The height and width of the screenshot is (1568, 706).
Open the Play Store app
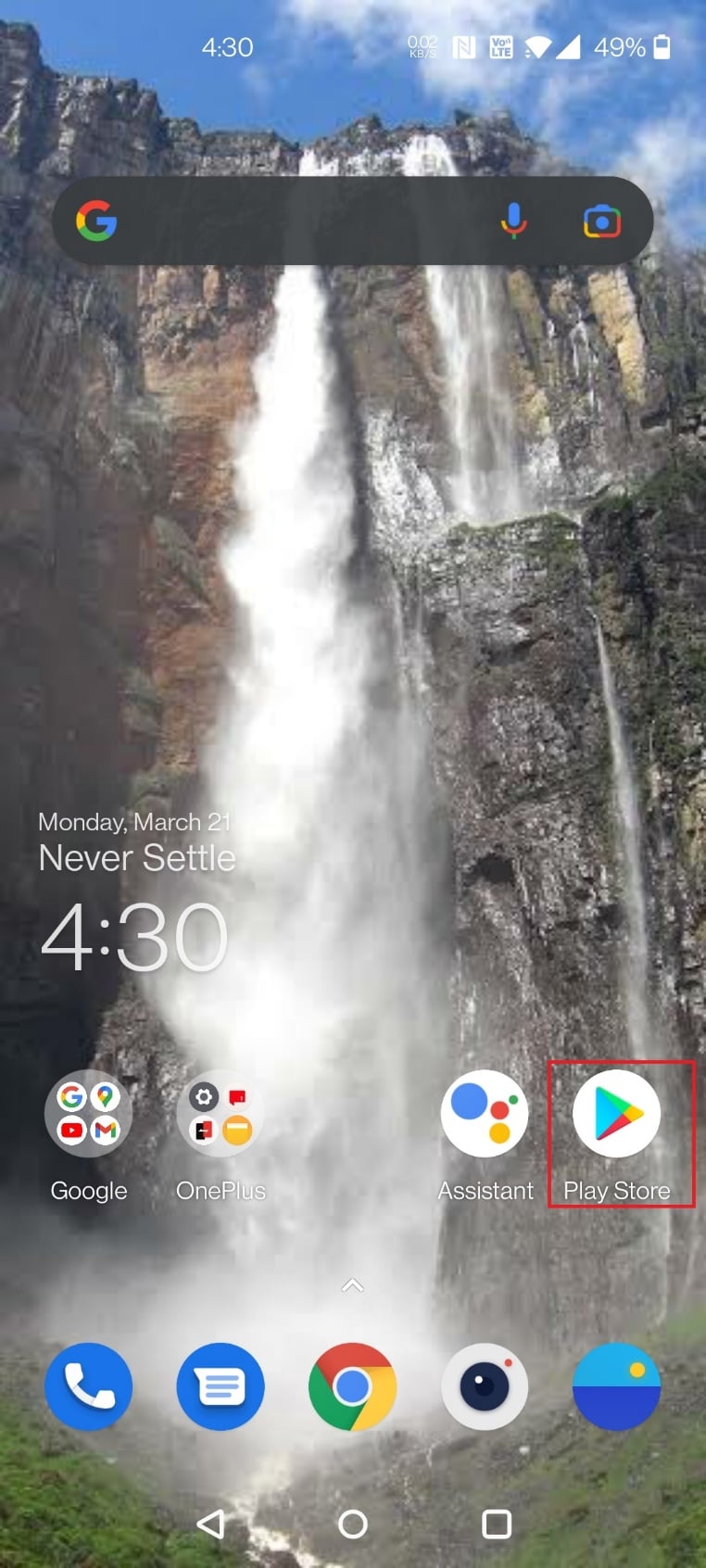point(616,1113)
